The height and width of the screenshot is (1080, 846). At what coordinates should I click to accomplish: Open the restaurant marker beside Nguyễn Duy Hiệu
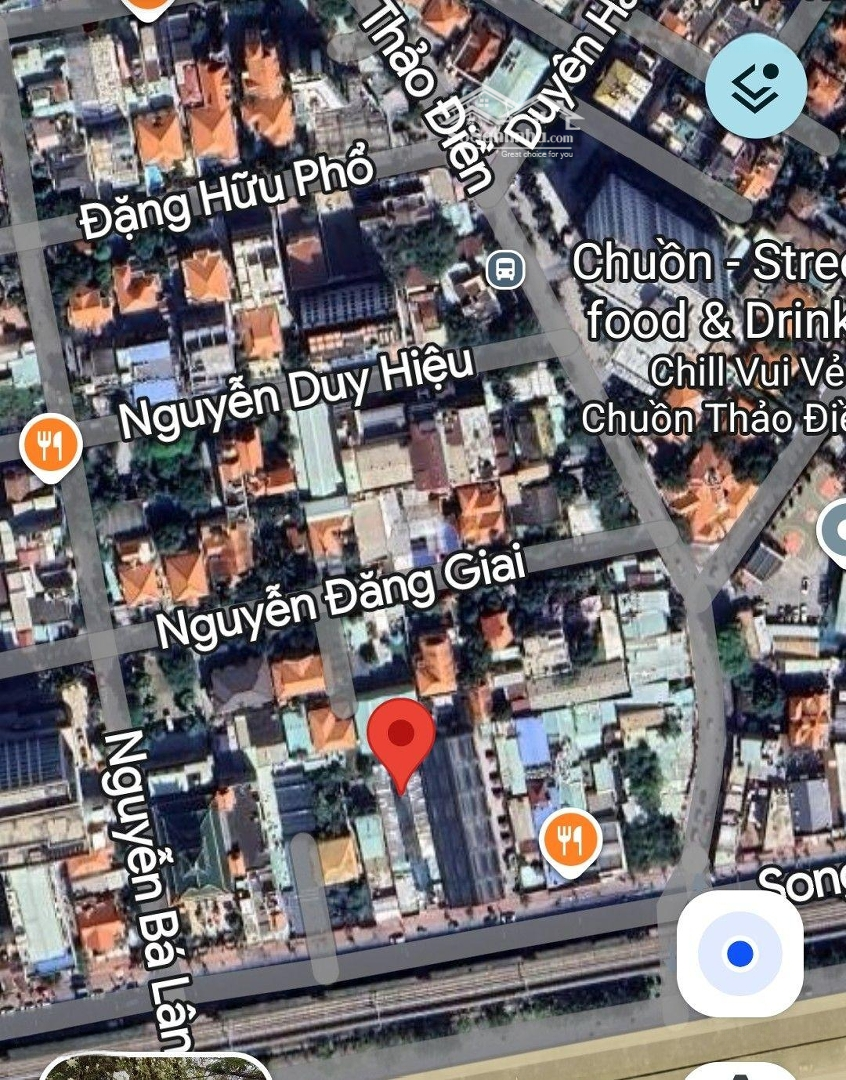[x=50, y=446]
